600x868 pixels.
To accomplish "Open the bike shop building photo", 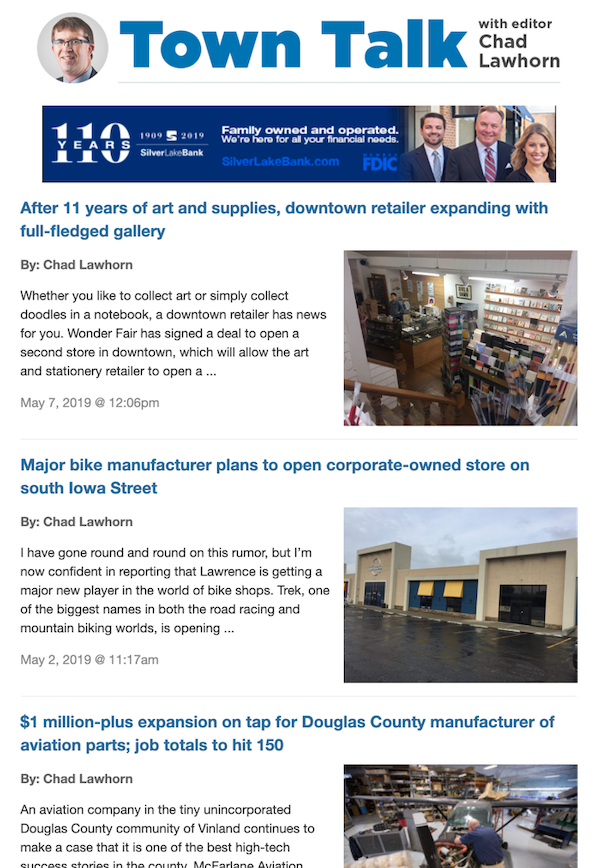I will tap(460, 594).
